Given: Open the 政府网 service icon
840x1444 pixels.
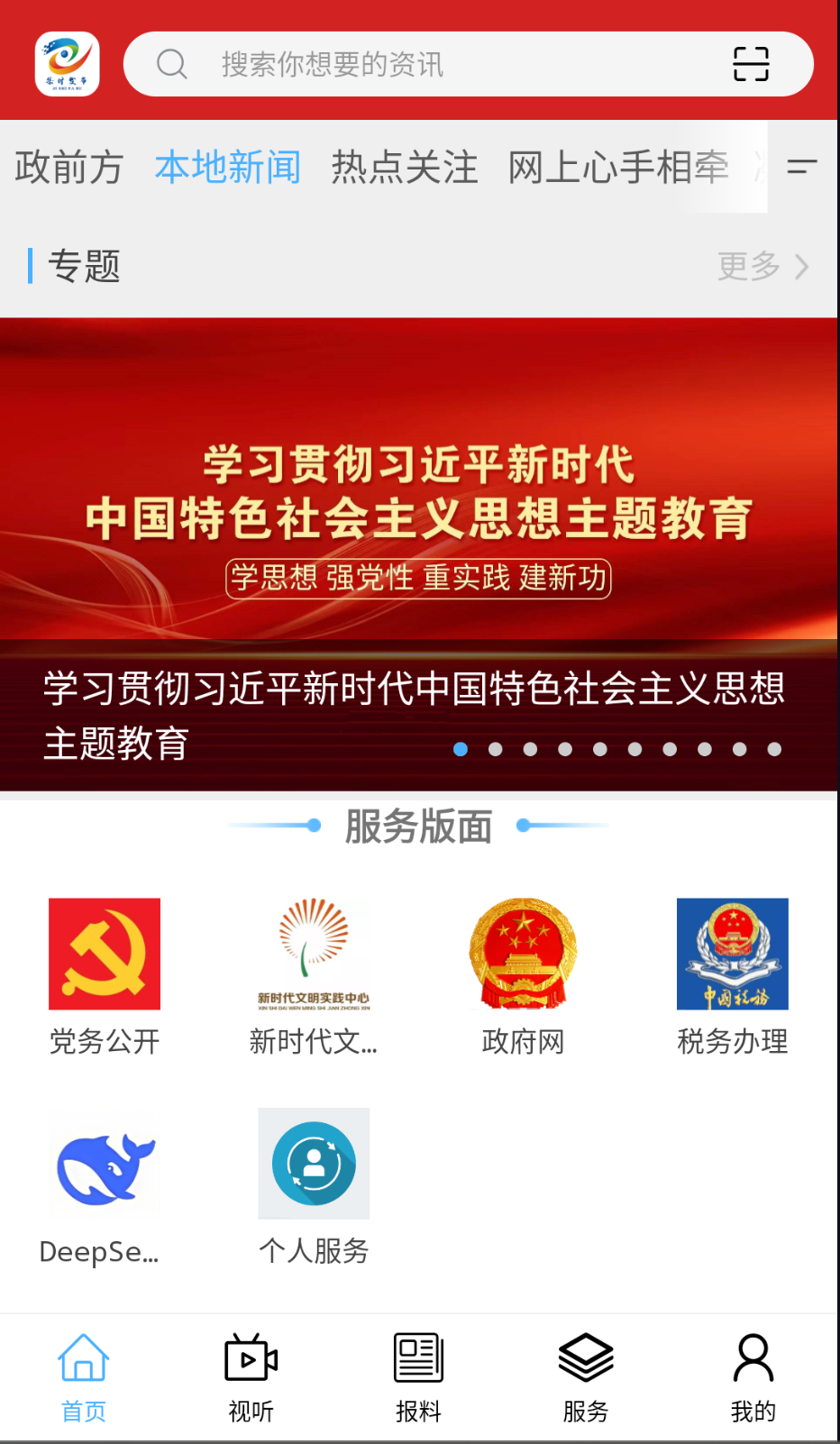Looking at the screenshot, I should click(x=523, y=954).
